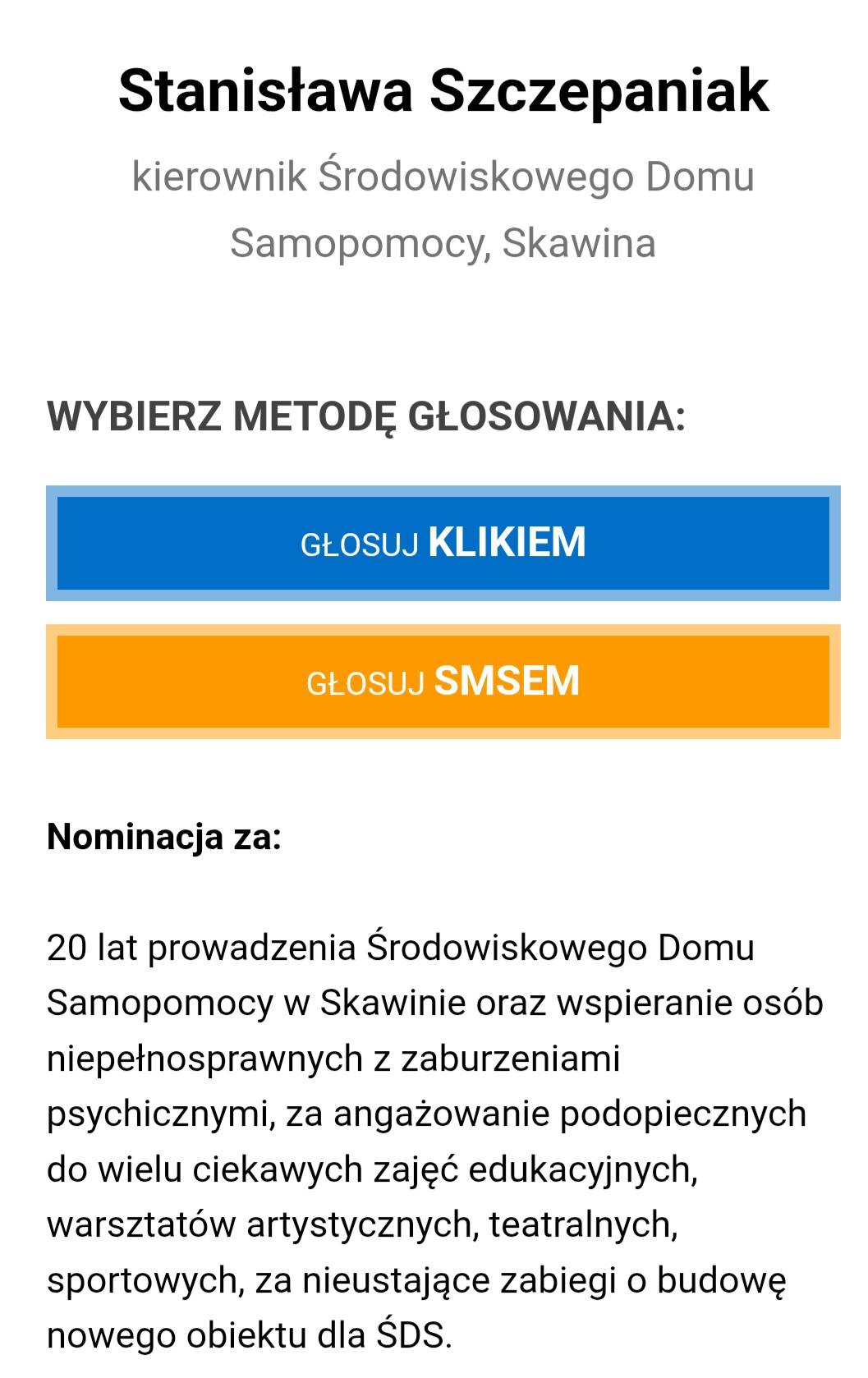Vote by click with GŁOSUJ KLIKIEM
The width and height of the screenshot is (868, 1378).
pos(443,543)
